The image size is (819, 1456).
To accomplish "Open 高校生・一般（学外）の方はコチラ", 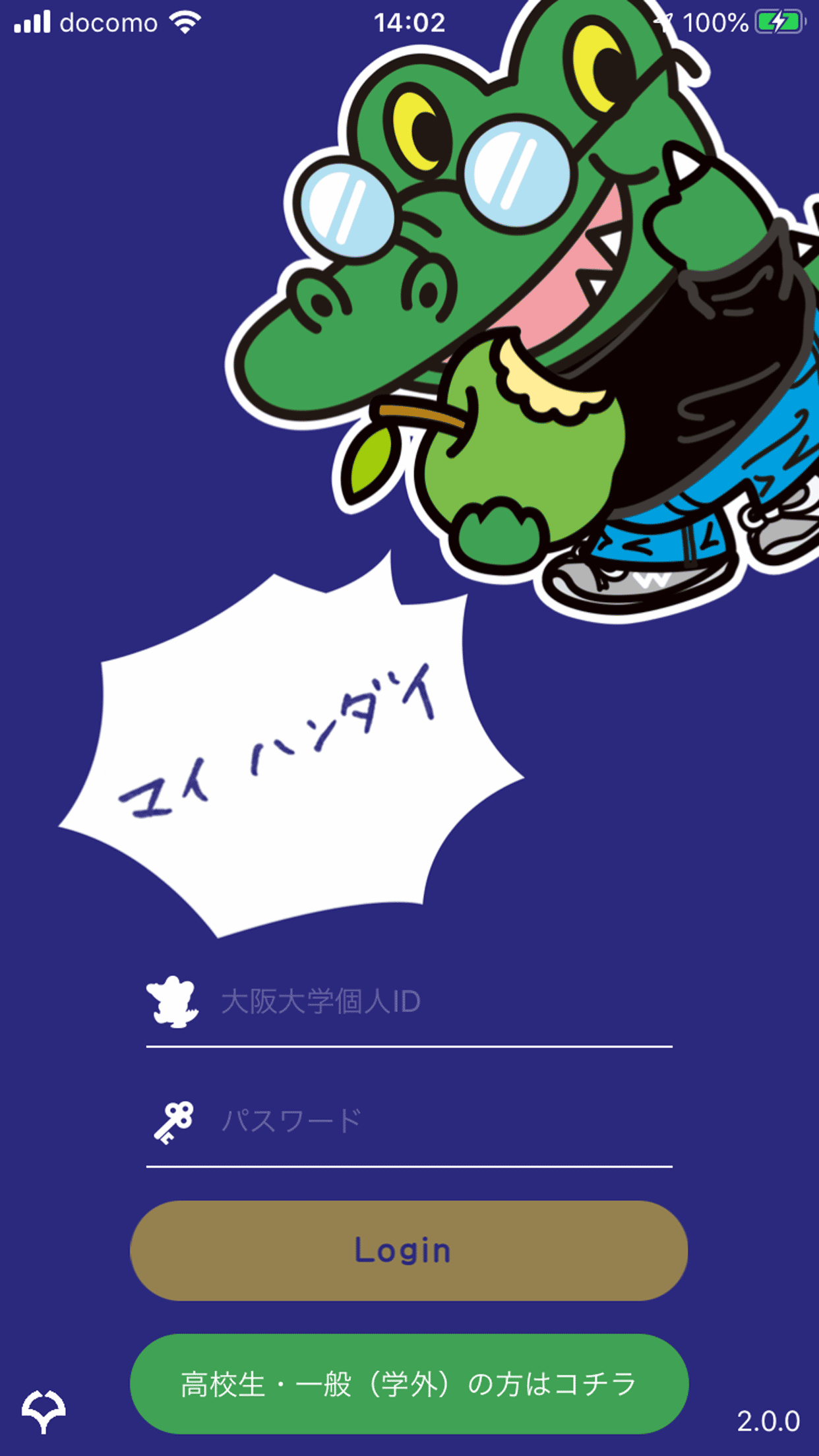I will click(409, 1383).
